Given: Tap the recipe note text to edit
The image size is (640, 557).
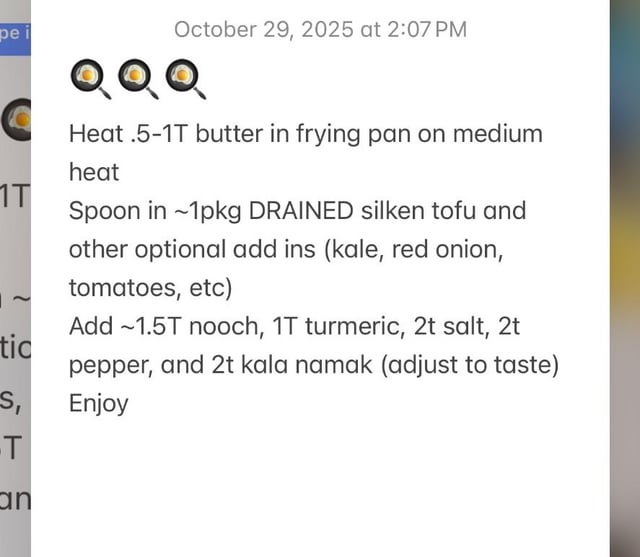Looking at the screenshot, I should click(x=310, y=269).
